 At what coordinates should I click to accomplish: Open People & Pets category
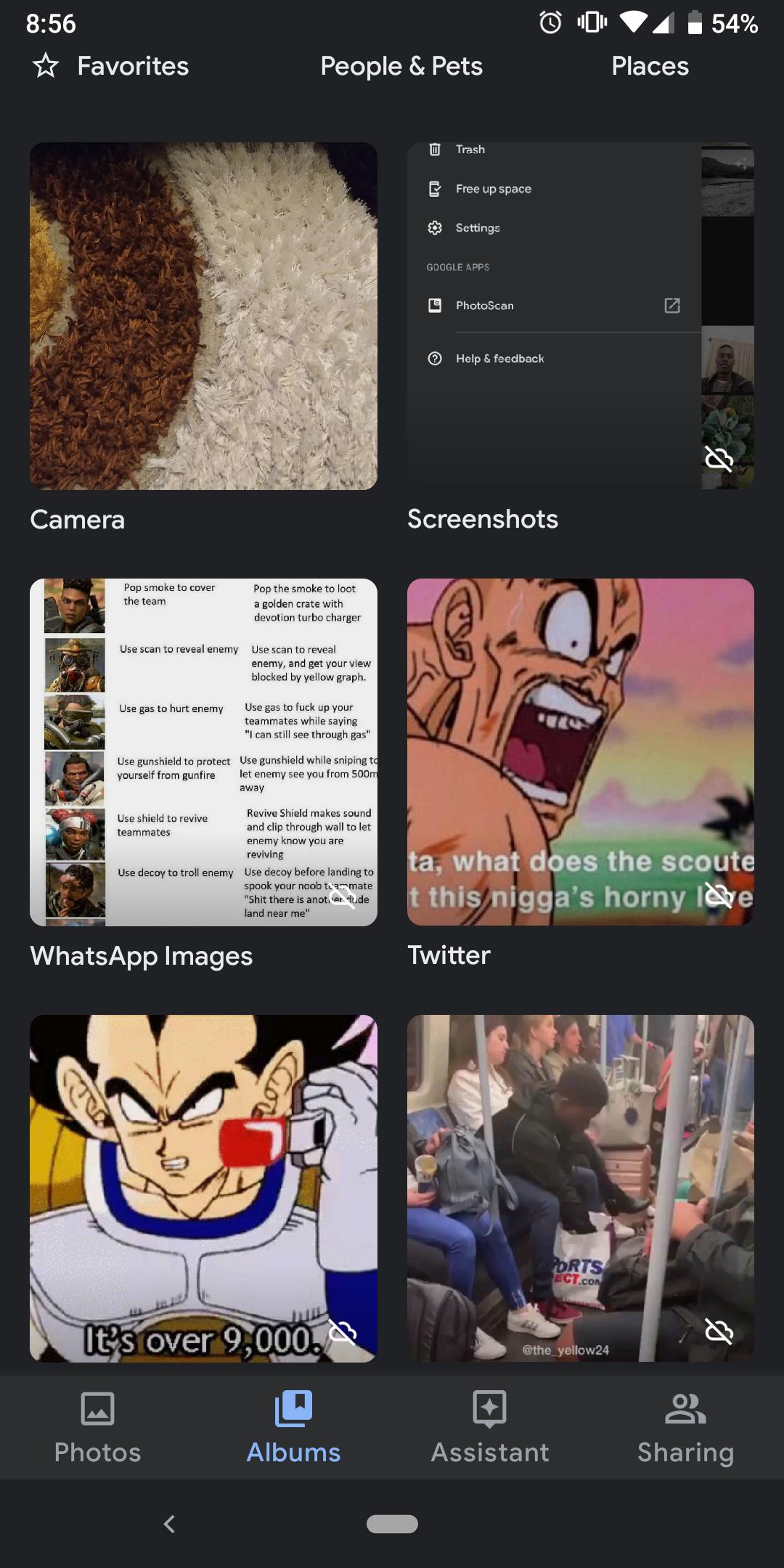tap(401, 66)
